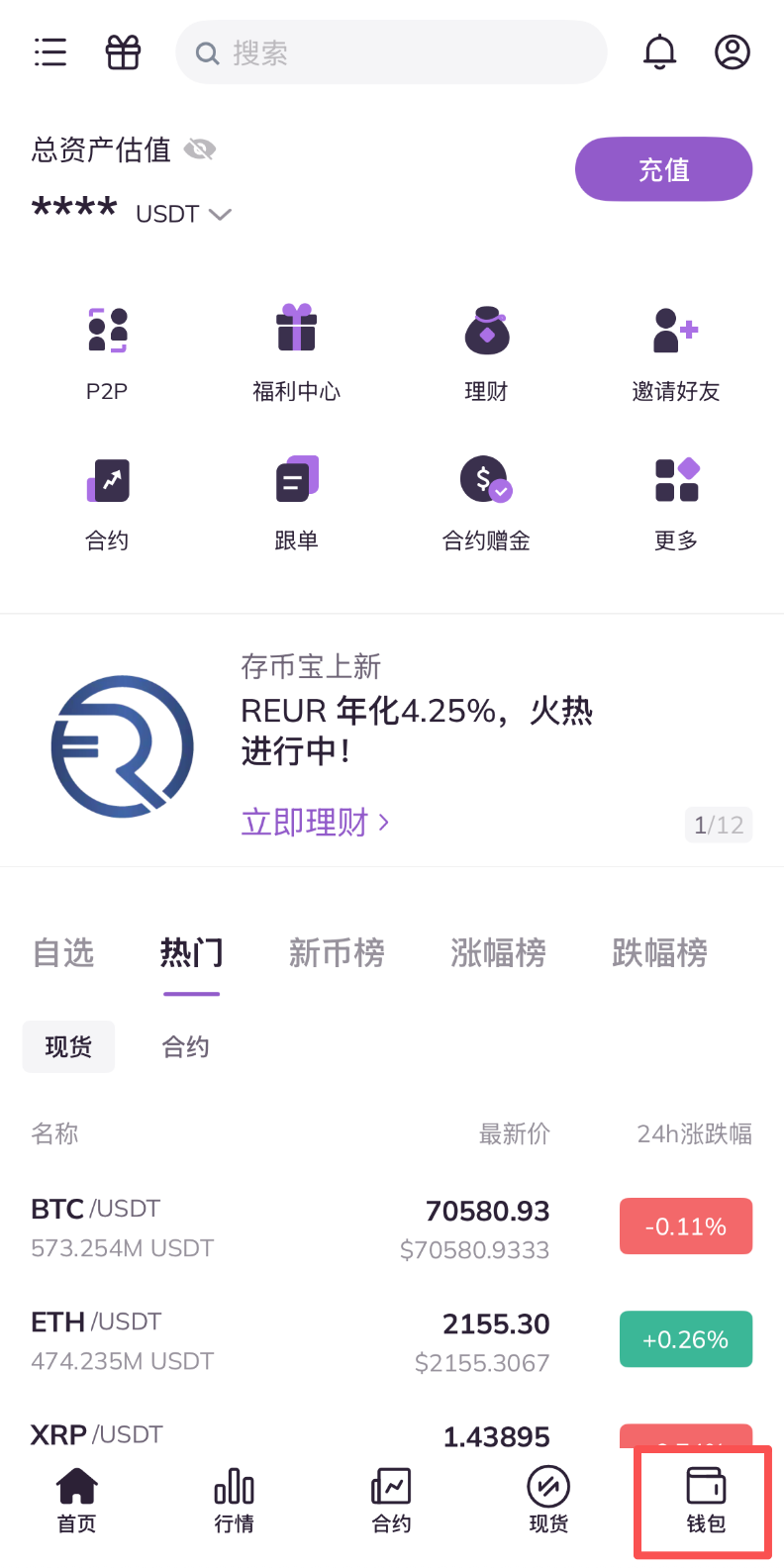The image size is (784, 1568).
Task: Tap the 充值 deposit button
Action: tap(663, 169)
